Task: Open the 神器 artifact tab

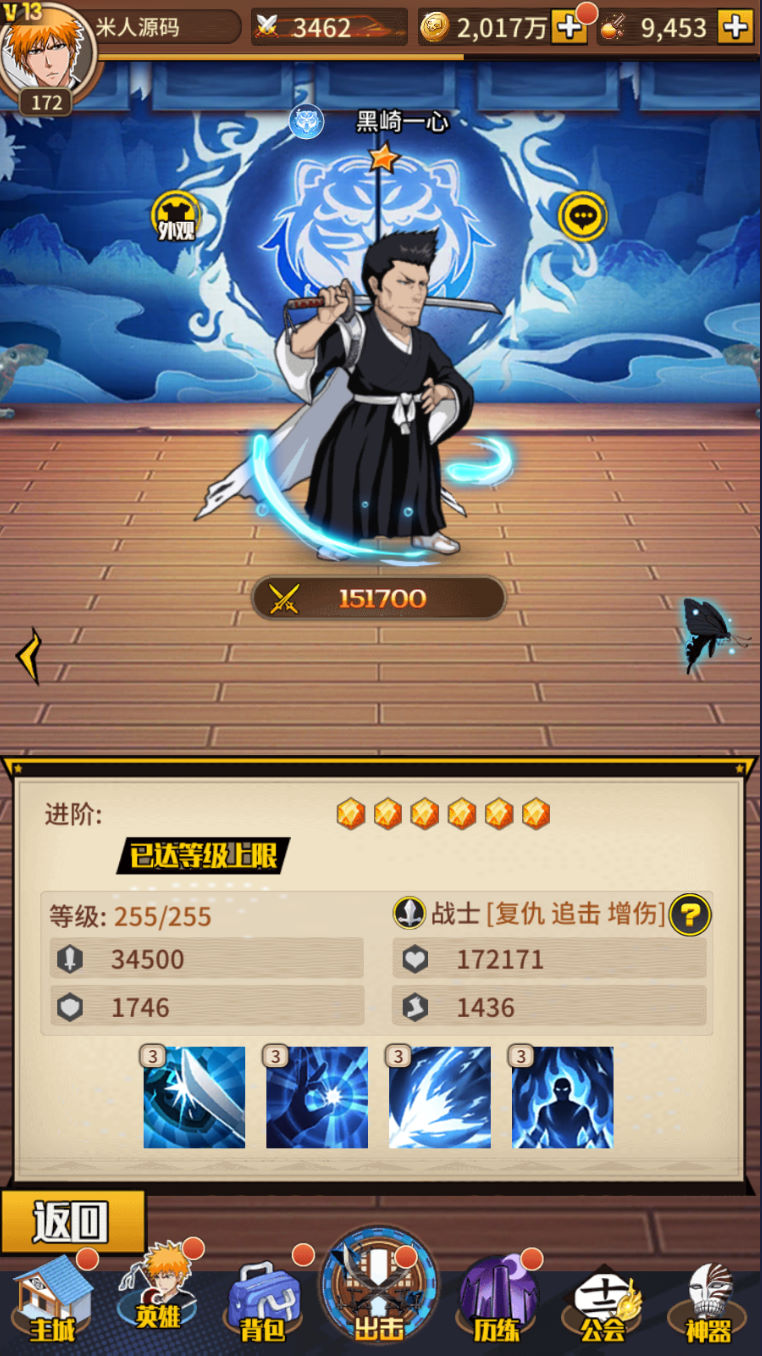Action: point(709,1304)
